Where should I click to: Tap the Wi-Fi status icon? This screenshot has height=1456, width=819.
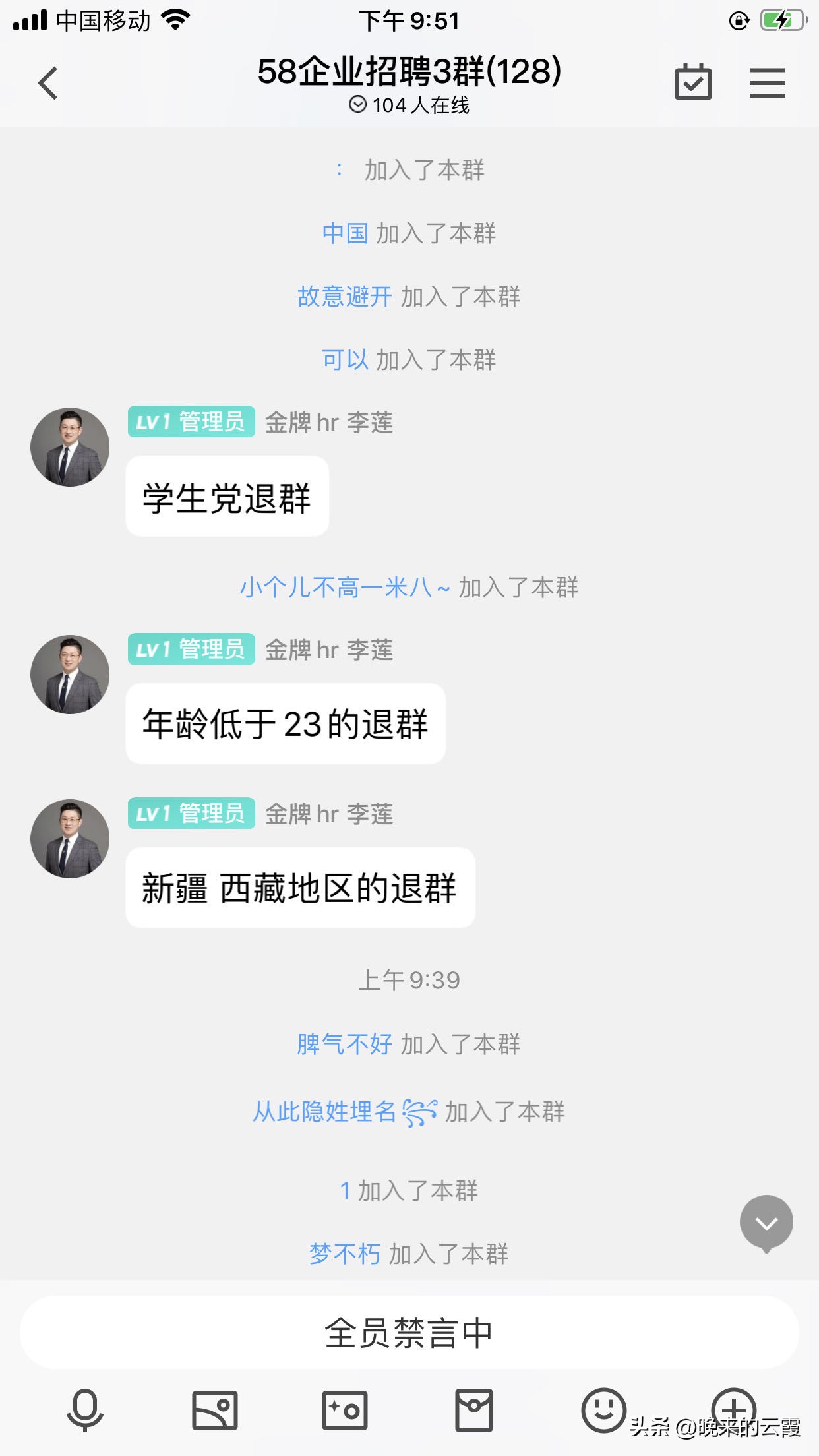175,18
